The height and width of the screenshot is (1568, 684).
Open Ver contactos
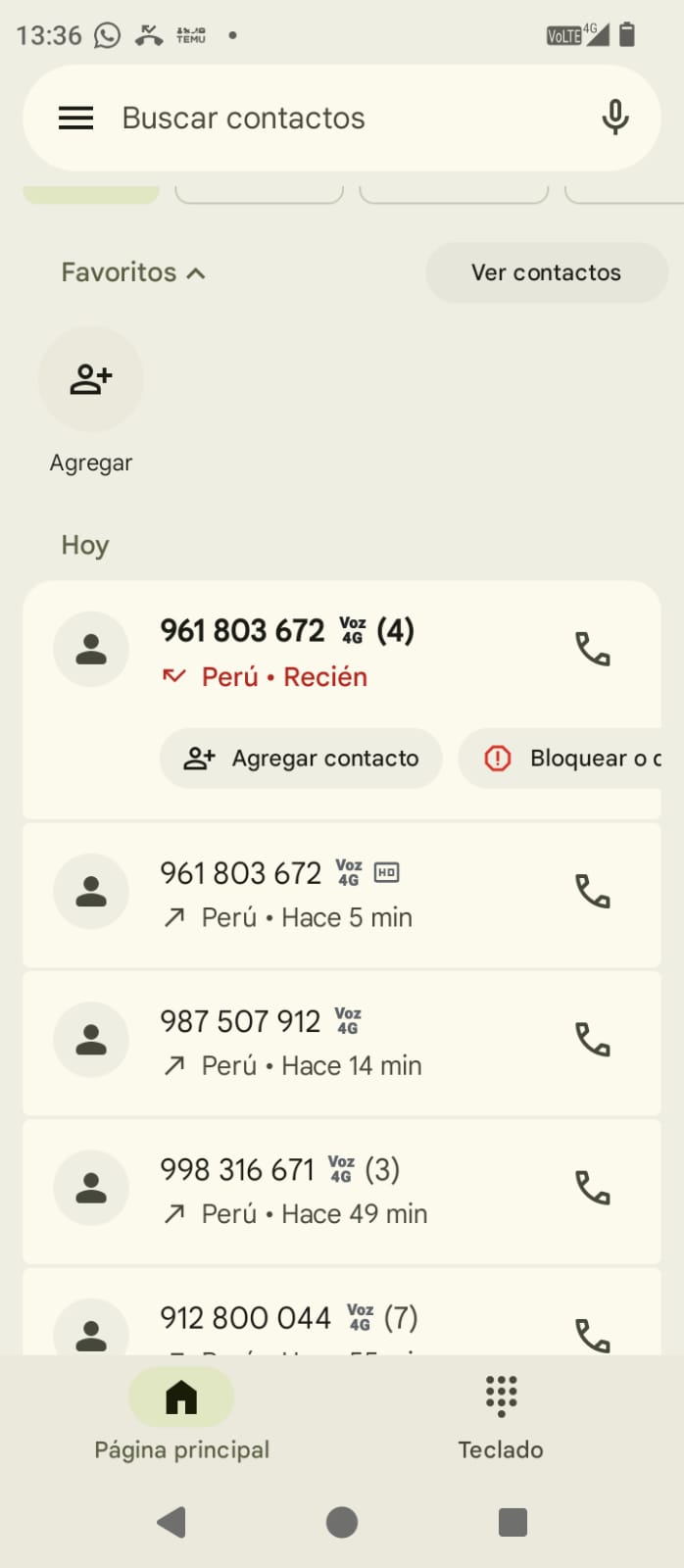tap(546, 272)
